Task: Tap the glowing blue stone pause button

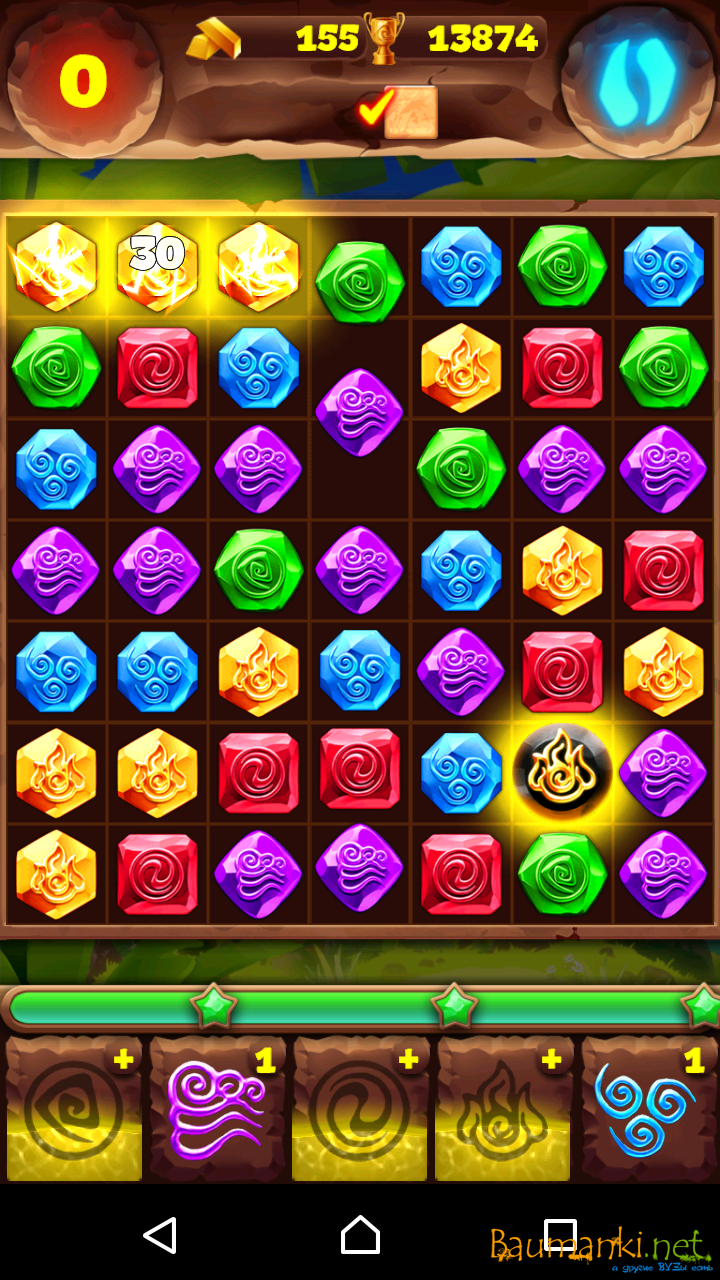Action: click(637, 82)
